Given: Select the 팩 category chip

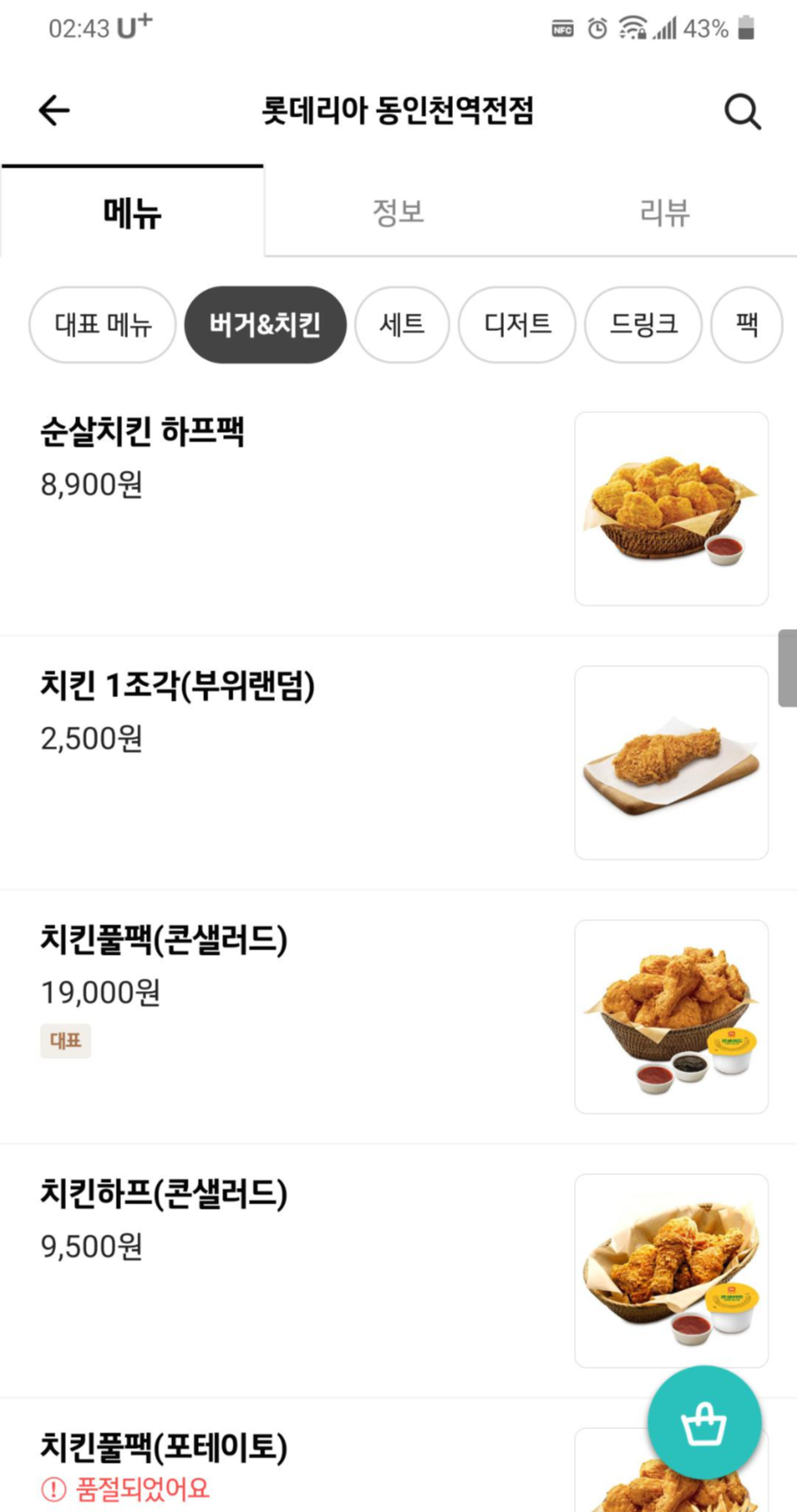Looking at the screenshot, I should (746, 325).
